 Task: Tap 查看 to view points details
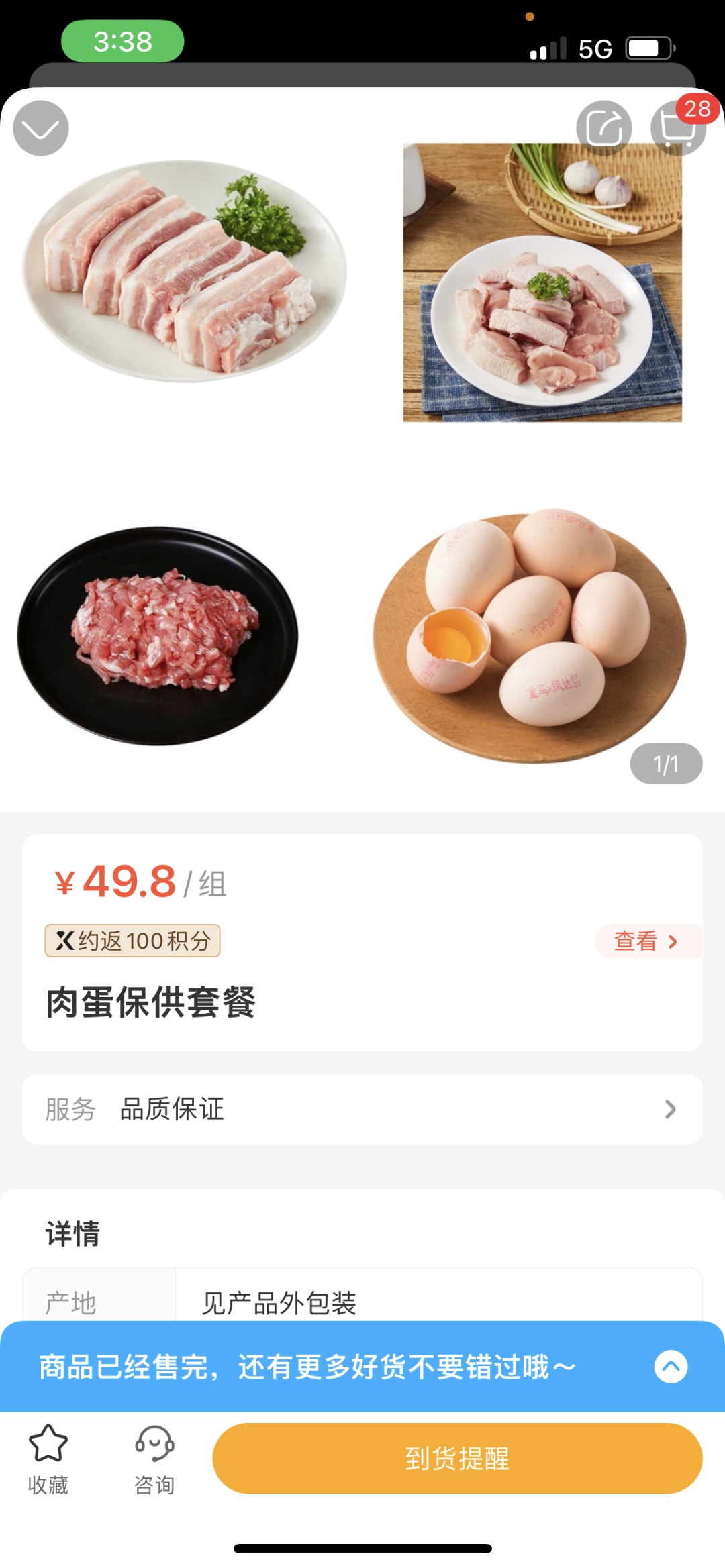click(x=645, y=941)
